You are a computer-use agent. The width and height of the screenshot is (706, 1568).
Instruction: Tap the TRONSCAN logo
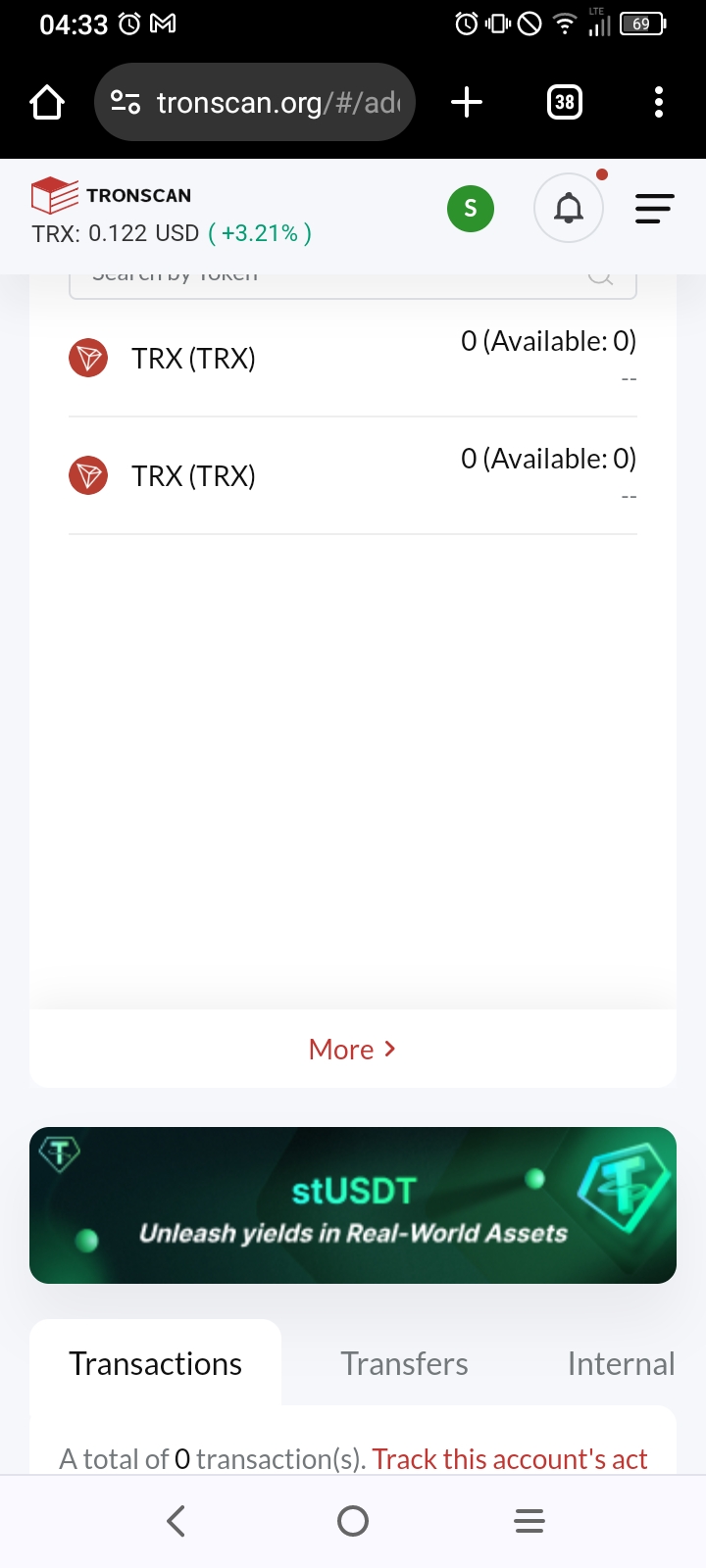click(x=112, y=195)
